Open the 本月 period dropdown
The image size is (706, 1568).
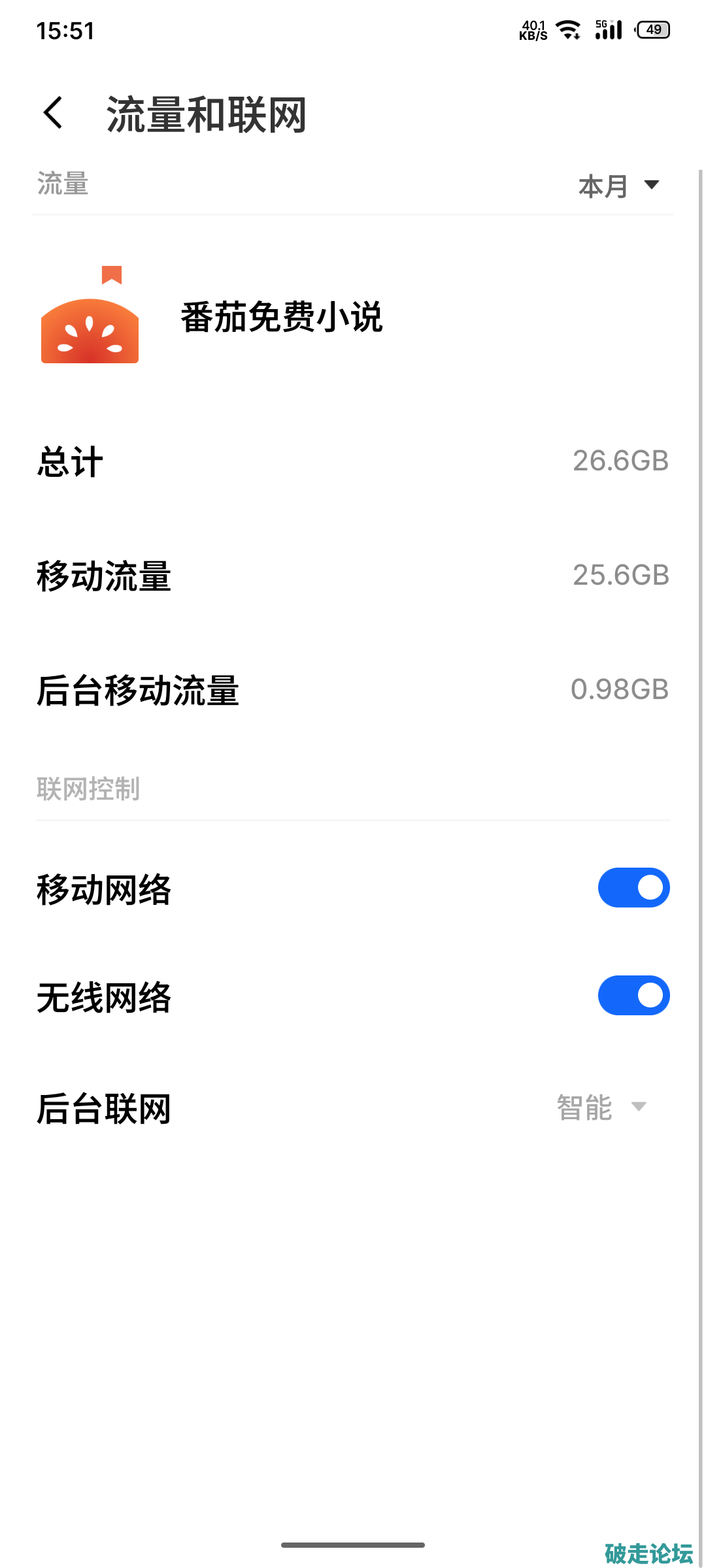tap(618, 186)
